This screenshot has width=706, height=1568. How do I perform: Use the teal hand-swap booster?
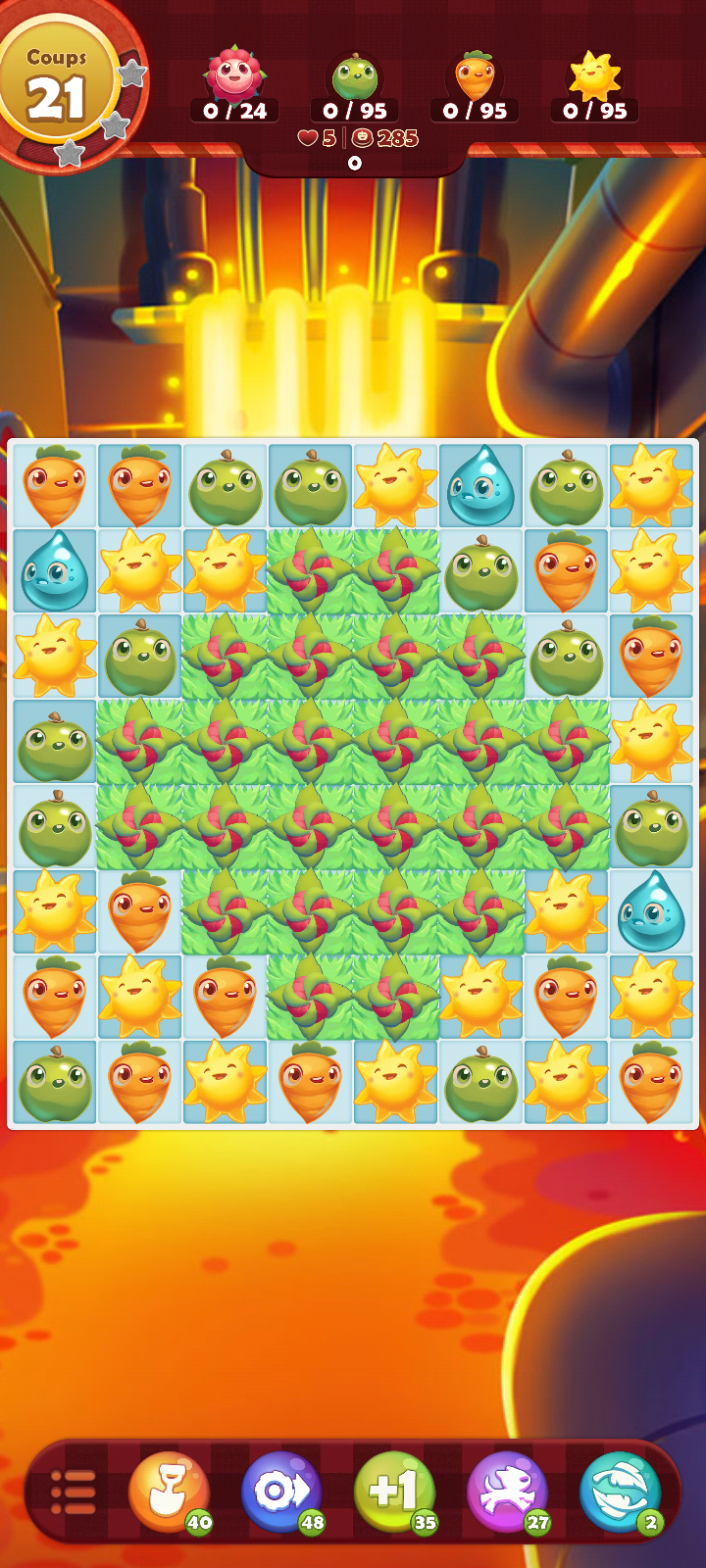(620, 1491)
